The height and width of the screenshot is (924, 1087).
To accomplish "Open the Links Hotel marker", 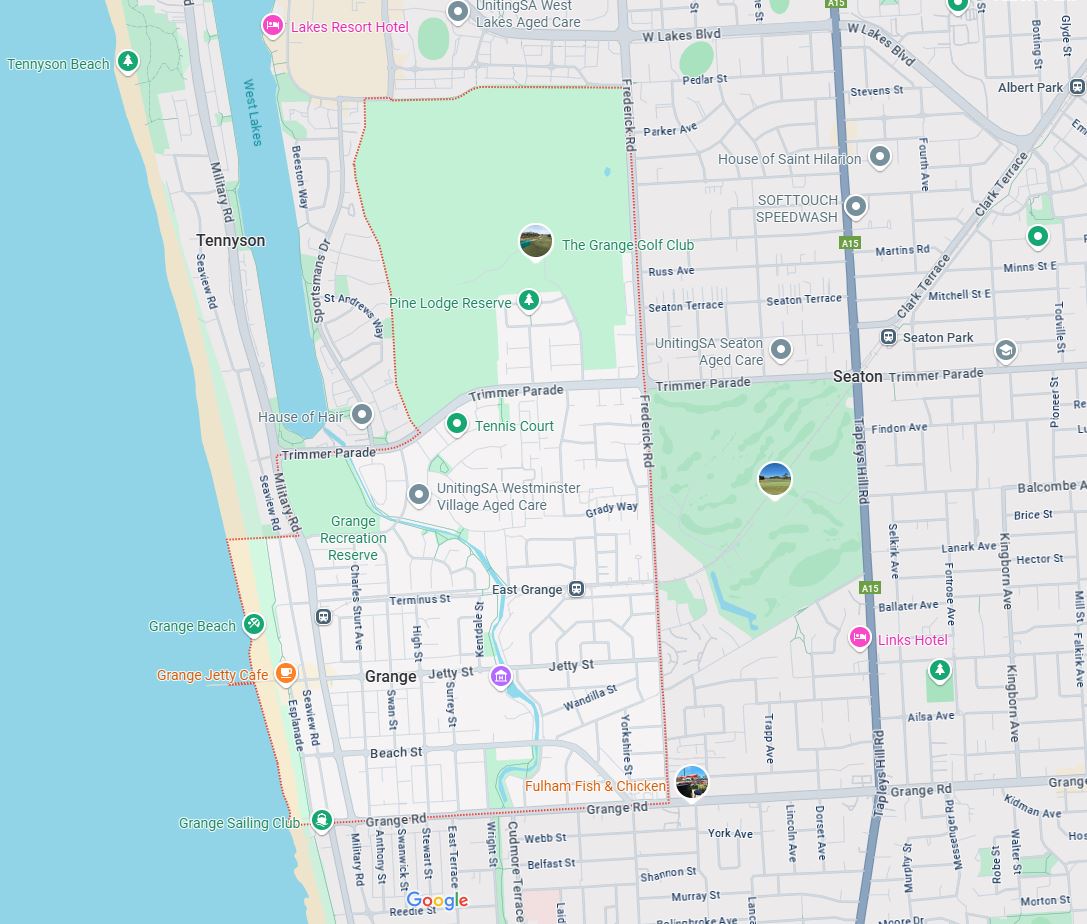I will pyautogui.click(x=860, y=638).
